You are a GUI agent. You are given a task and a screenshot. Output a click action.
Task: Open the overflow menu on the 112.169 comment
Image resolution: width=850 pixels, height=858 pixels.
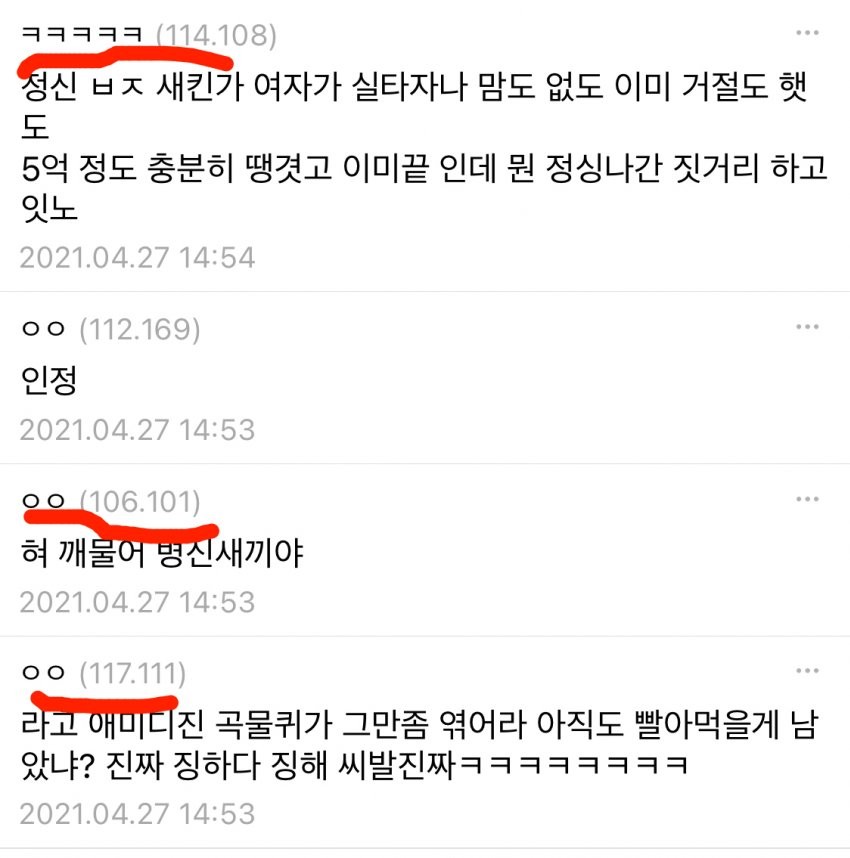point(808,327)
